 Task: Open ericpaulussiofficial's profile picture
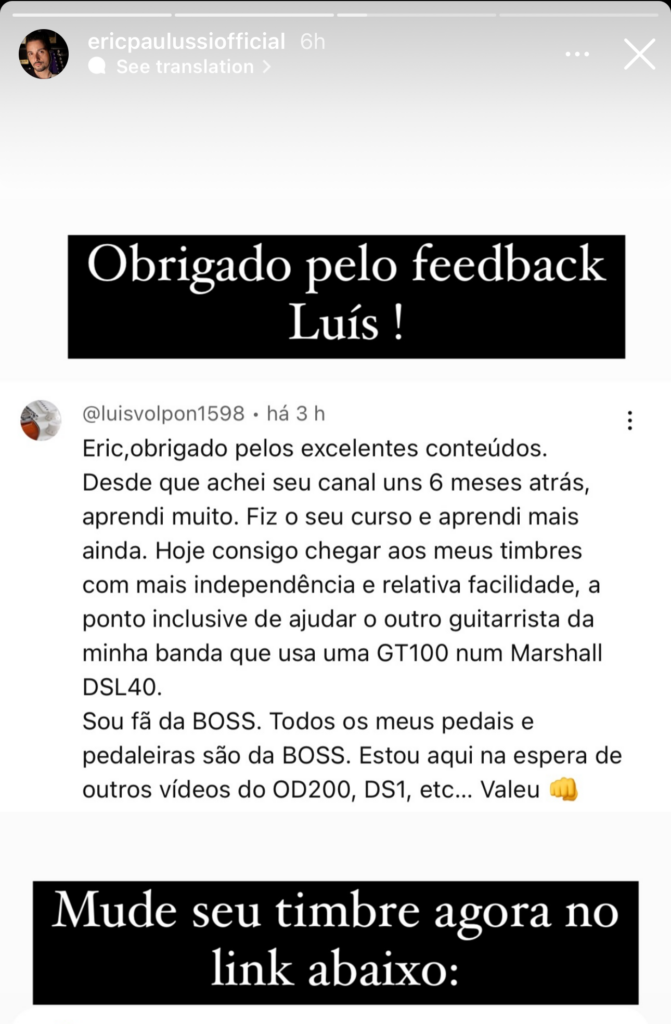point(43,54)
